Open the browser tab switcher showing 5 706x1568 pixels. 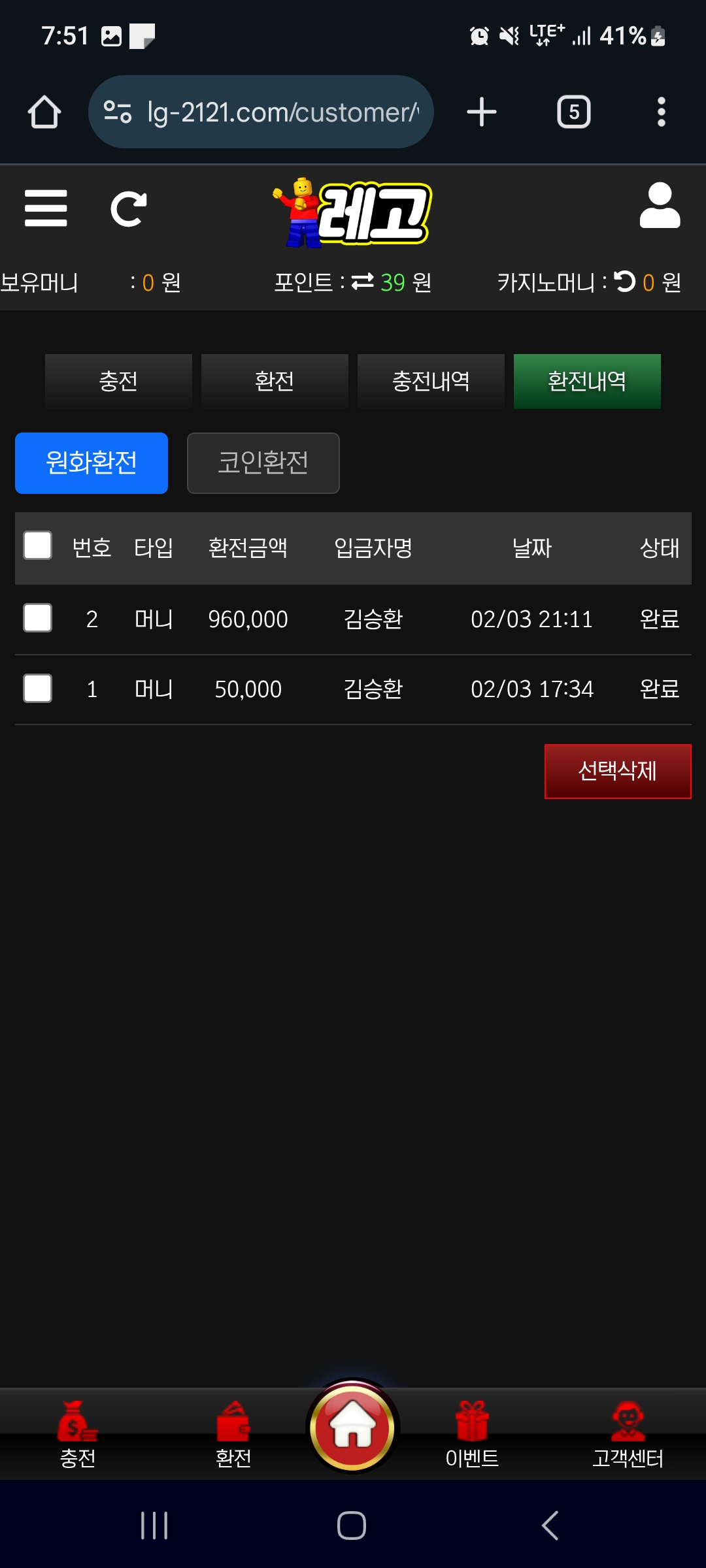pos(573,111)
